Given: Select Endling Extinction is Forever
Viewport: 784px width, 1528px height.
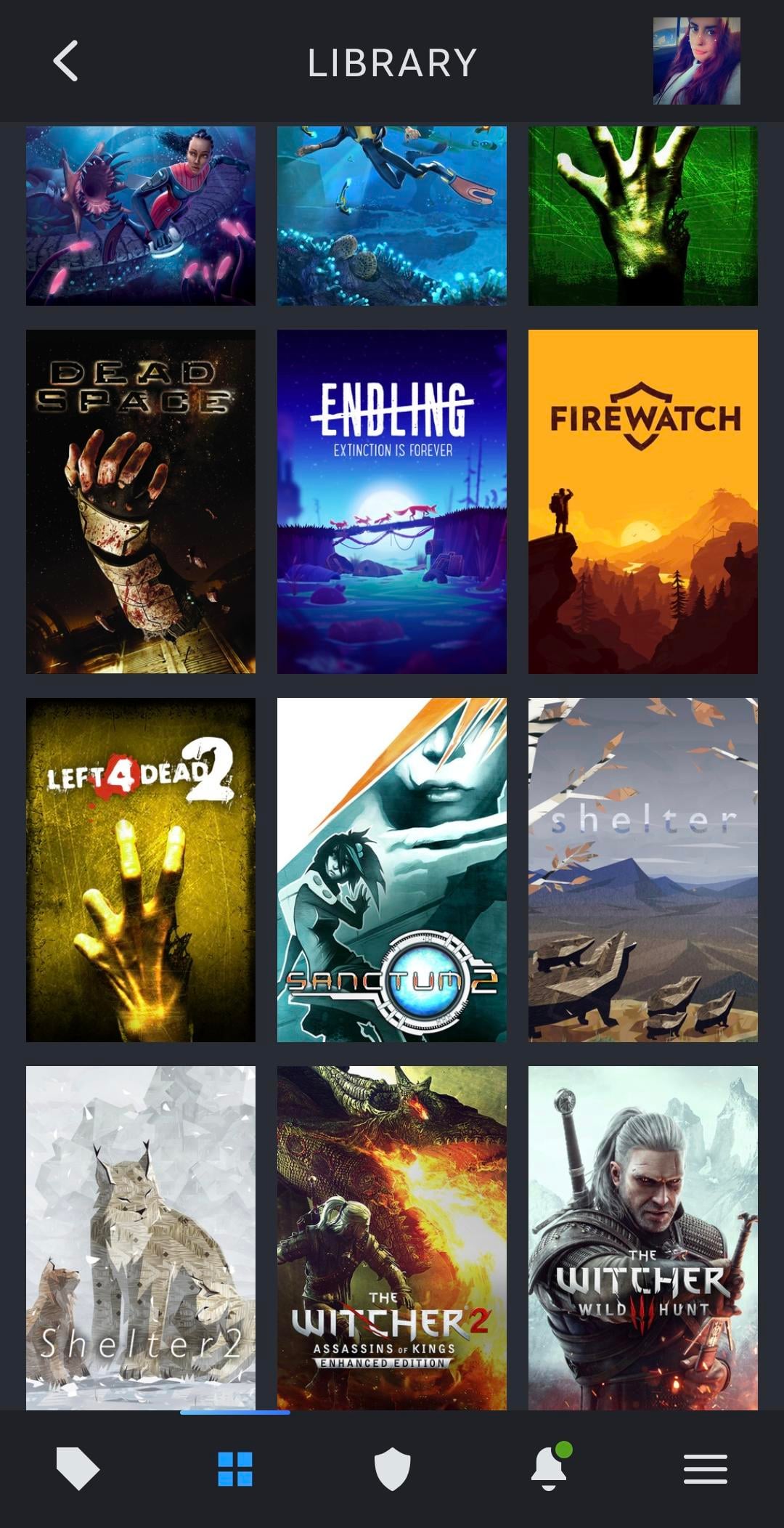Looking at the screenshot, I should coord(392,501).
